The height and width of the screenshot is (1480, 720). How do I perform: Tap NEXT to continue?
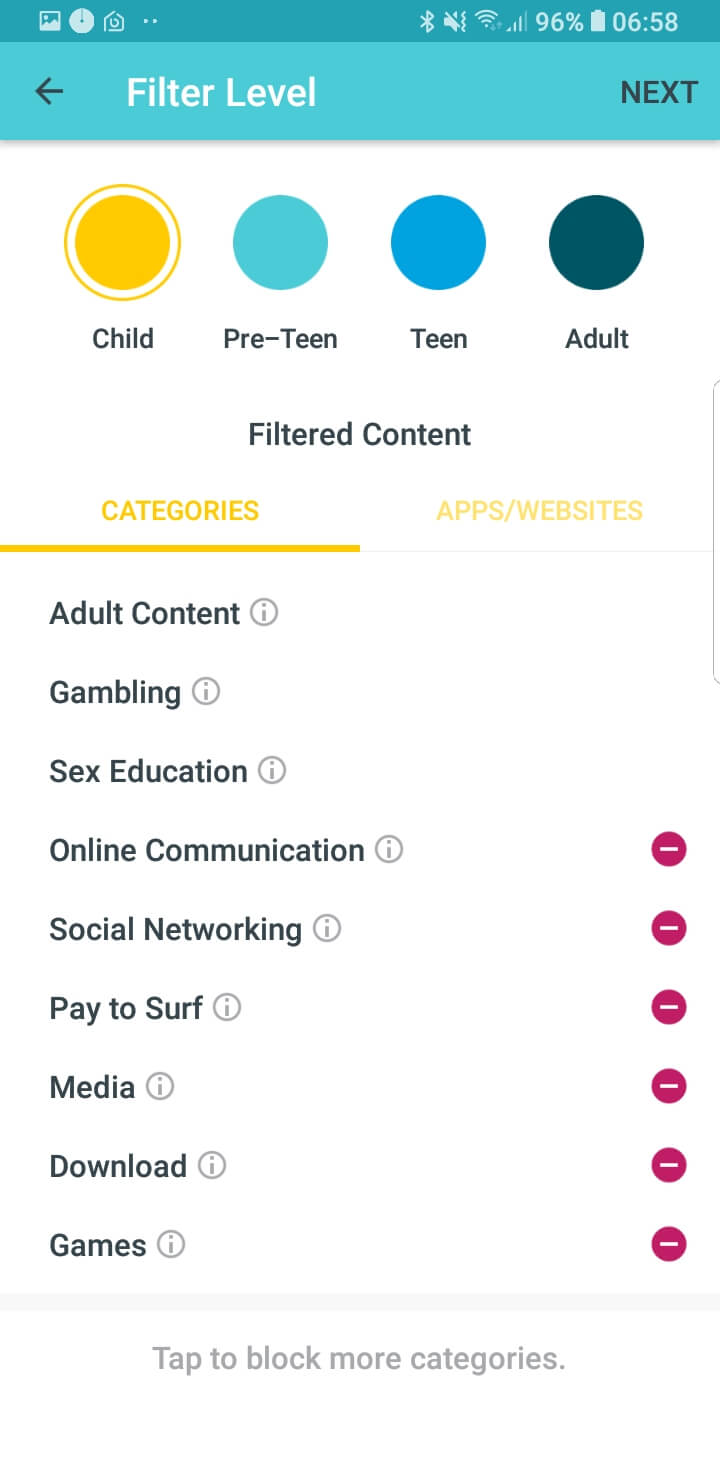coord(658,92)
